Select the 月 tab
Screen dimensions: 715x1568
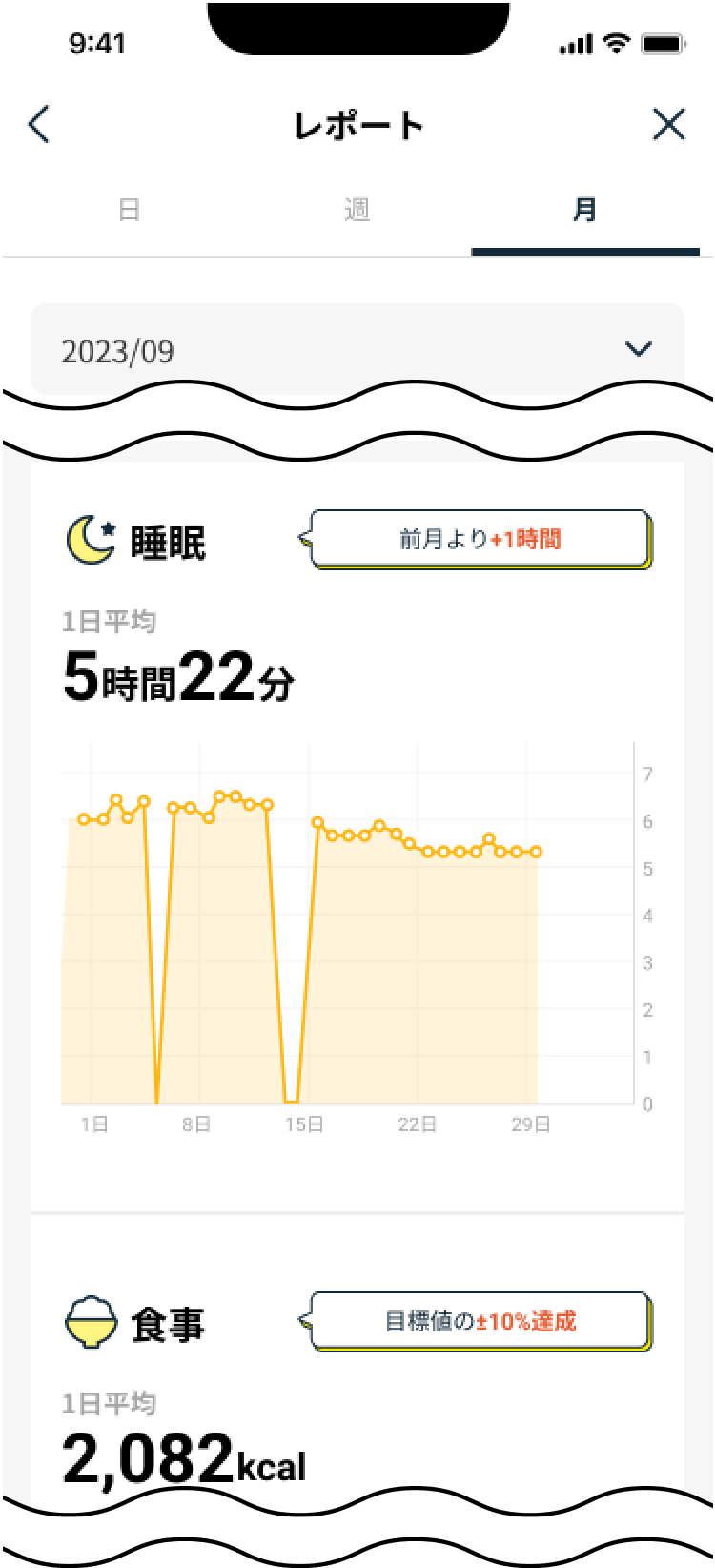coord(584,211)
